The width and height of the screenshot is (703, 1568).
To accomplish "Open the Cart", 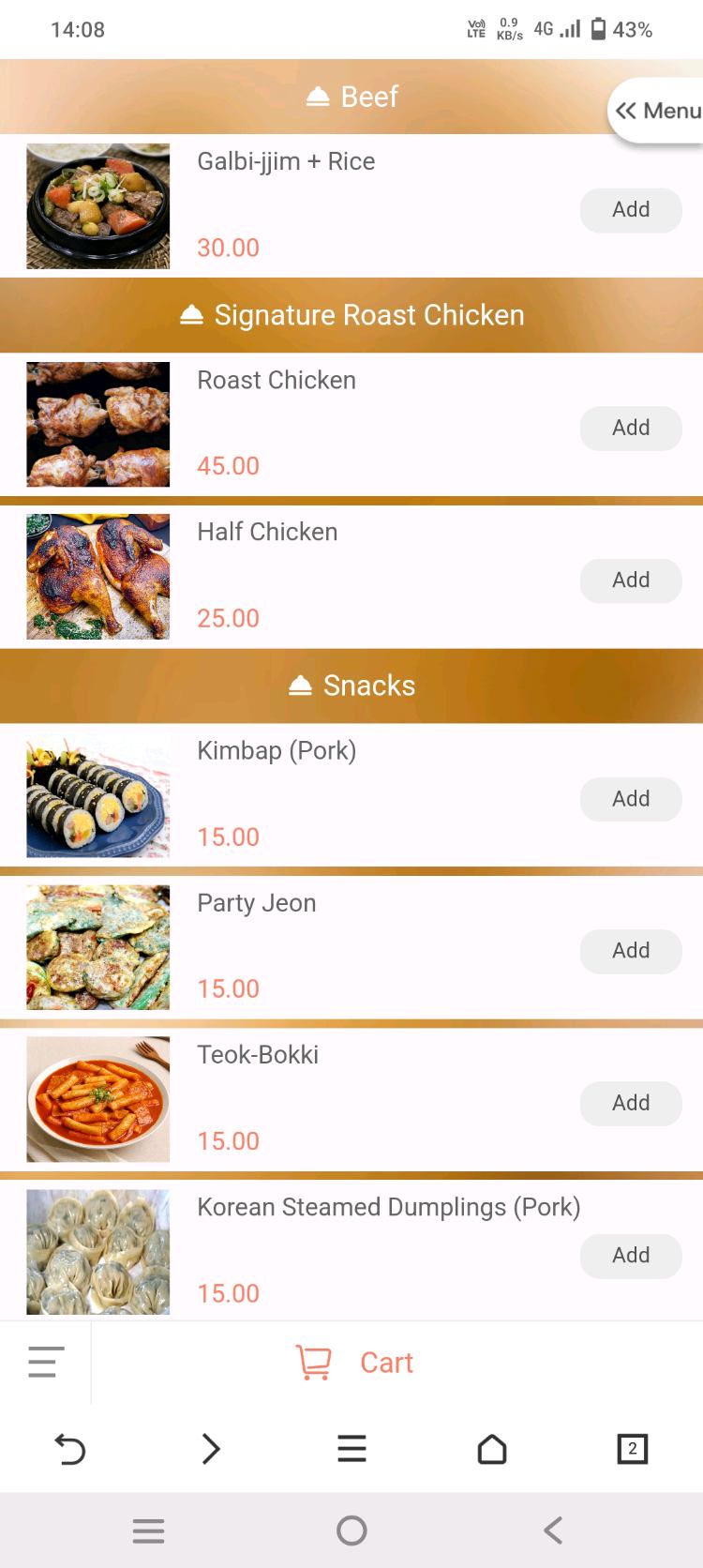I will click(354, 1363).
